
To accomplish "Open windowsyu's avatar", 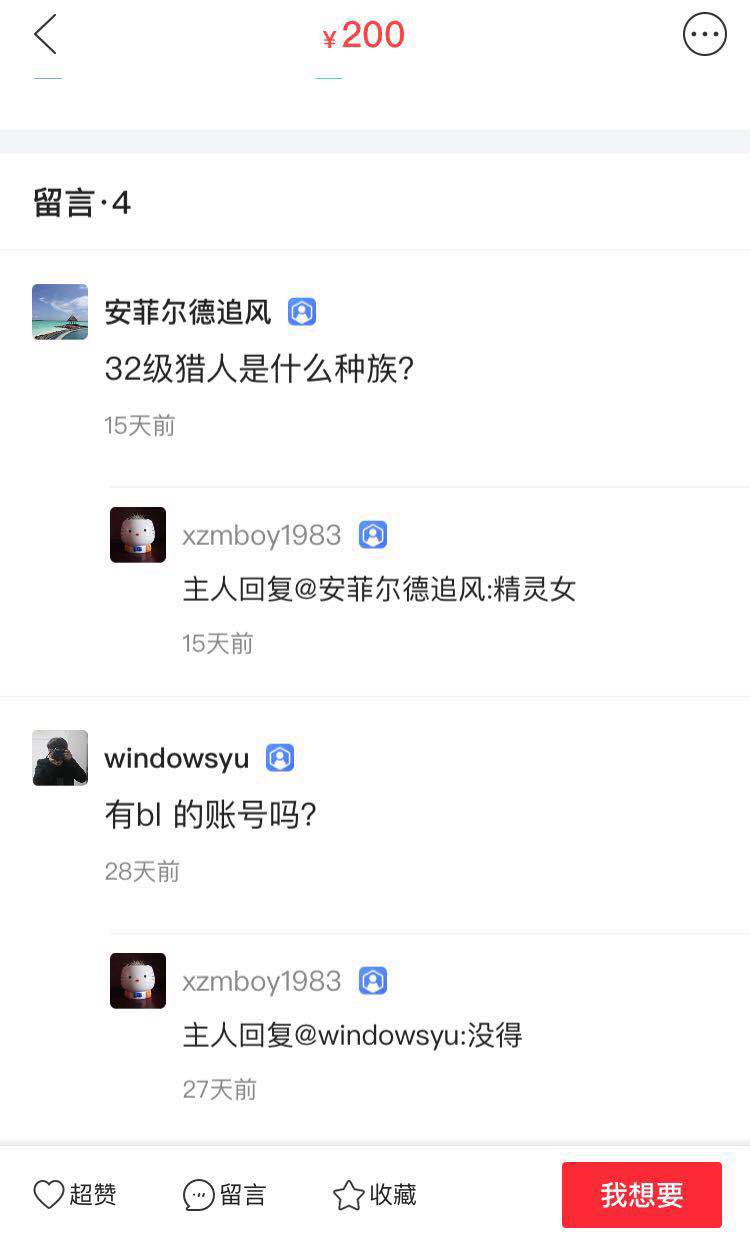I will [x=59, y=757].
